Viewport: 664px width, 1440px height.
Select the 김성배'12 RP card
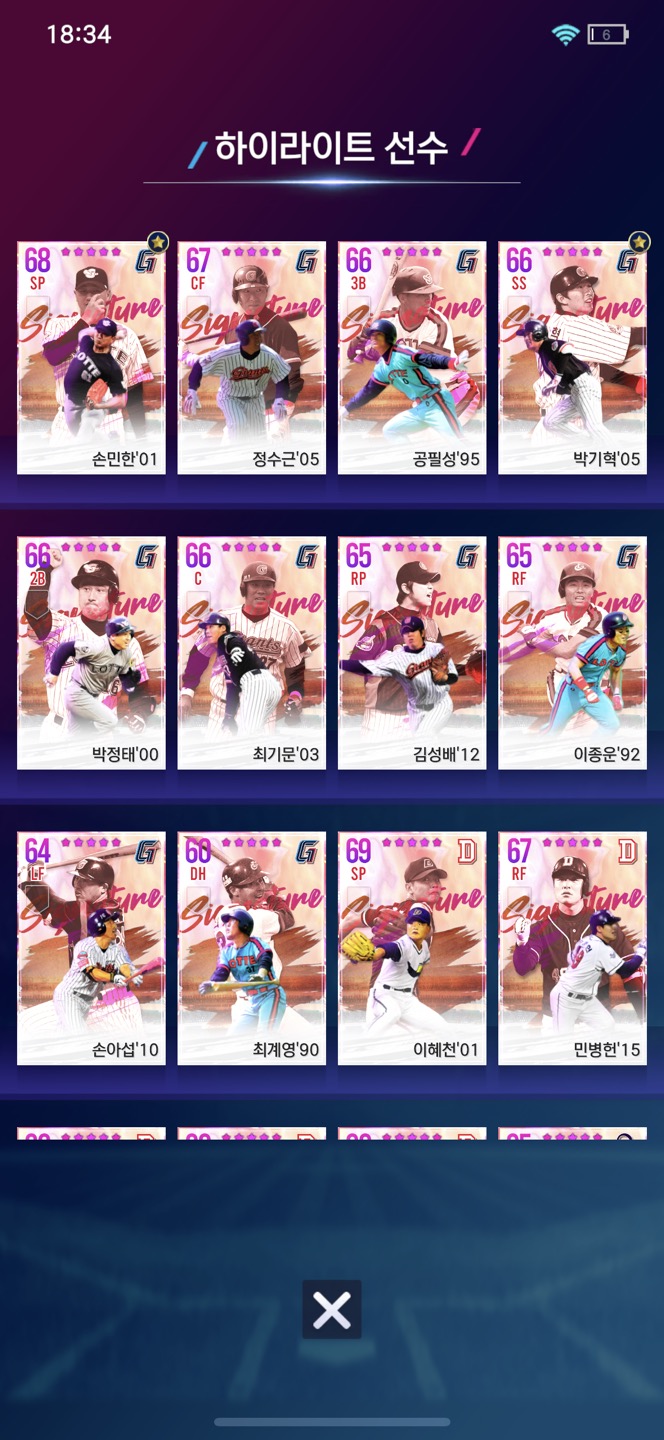tap(412, 652)
